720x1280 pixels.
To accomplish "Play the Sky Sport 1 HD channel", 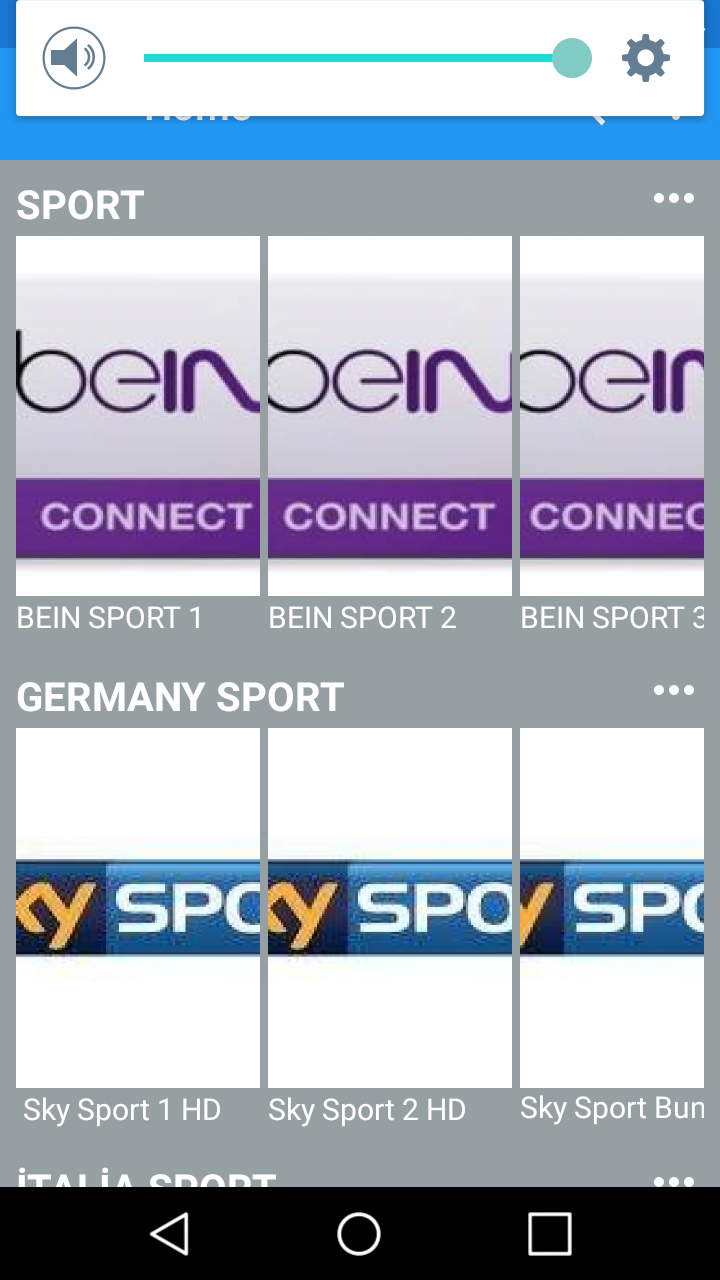I will [138, 907].
